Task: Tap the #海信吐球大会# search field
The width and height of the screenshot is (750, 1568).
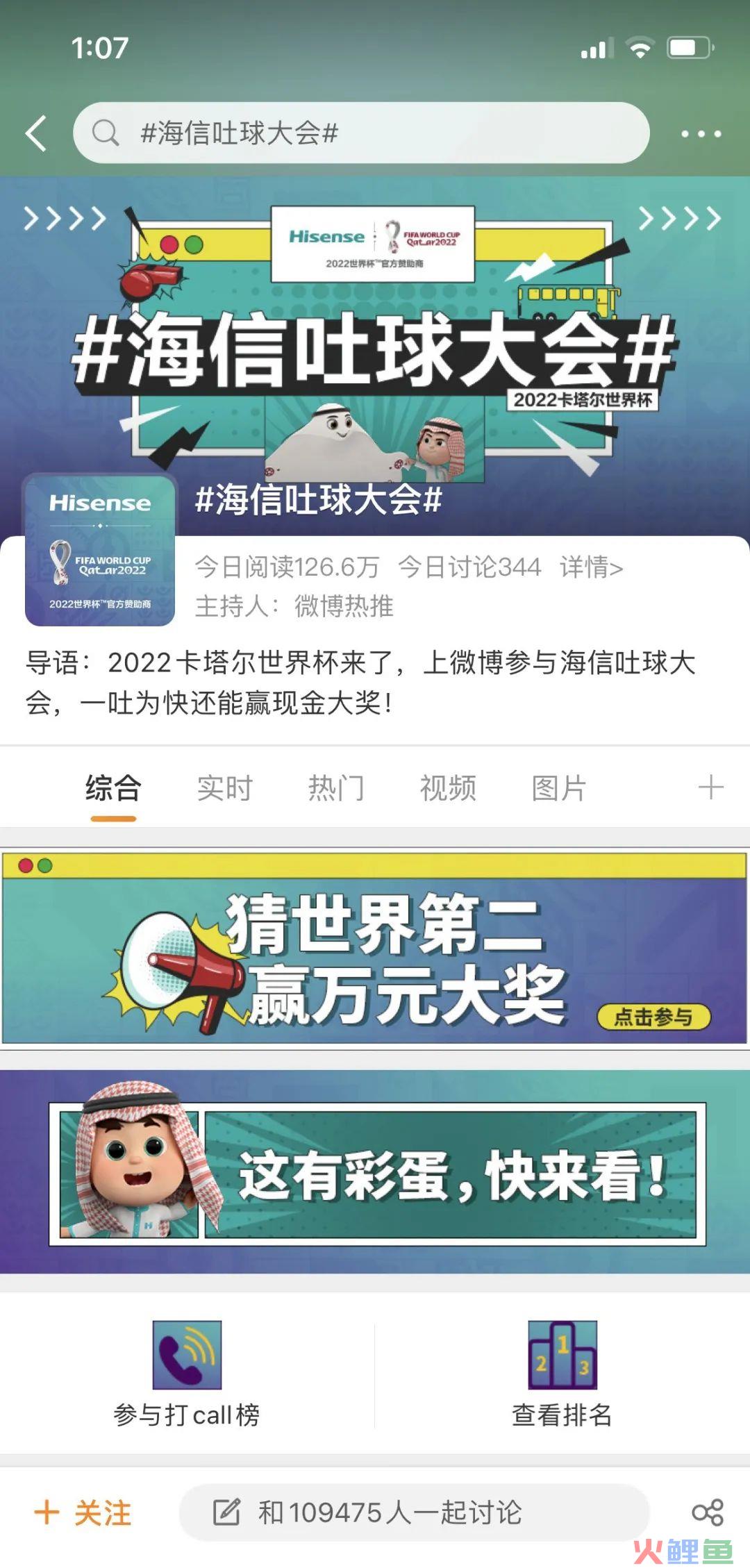Action: tap(361, 133)
